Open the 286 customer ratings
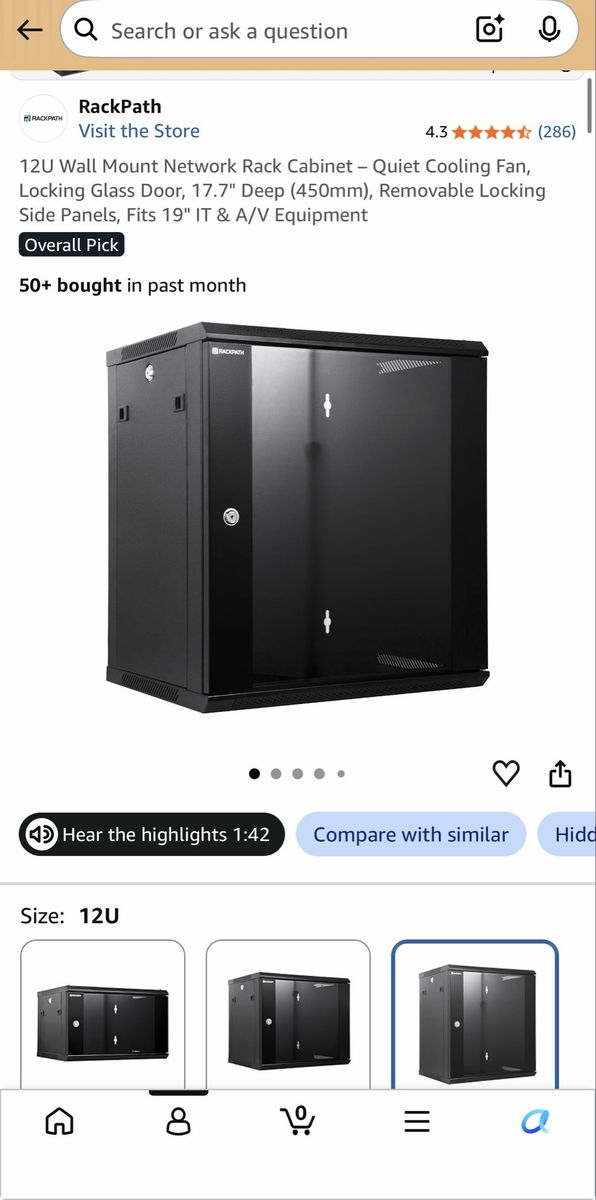 click(556, 131)
